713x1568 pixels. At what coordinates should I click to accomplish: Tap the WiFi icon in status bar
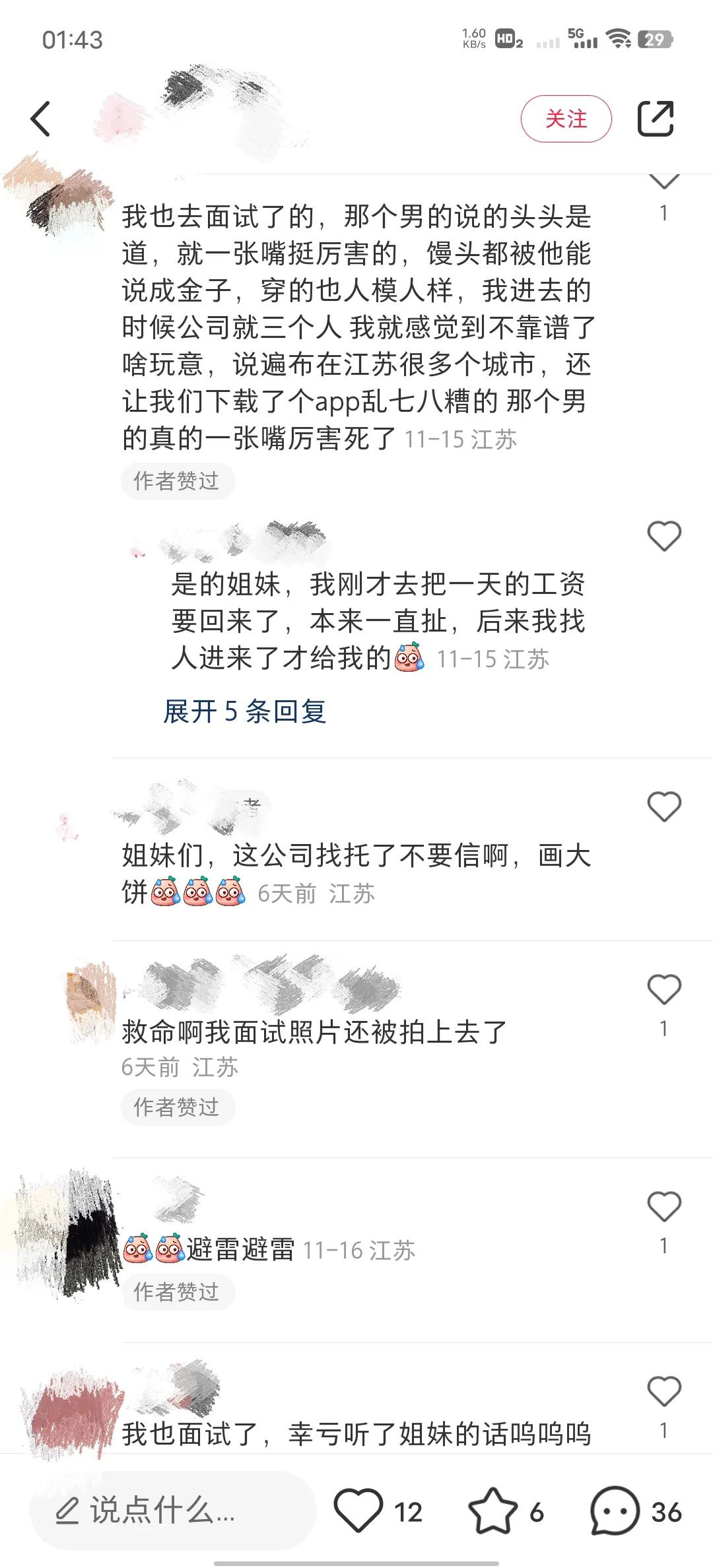617,40
